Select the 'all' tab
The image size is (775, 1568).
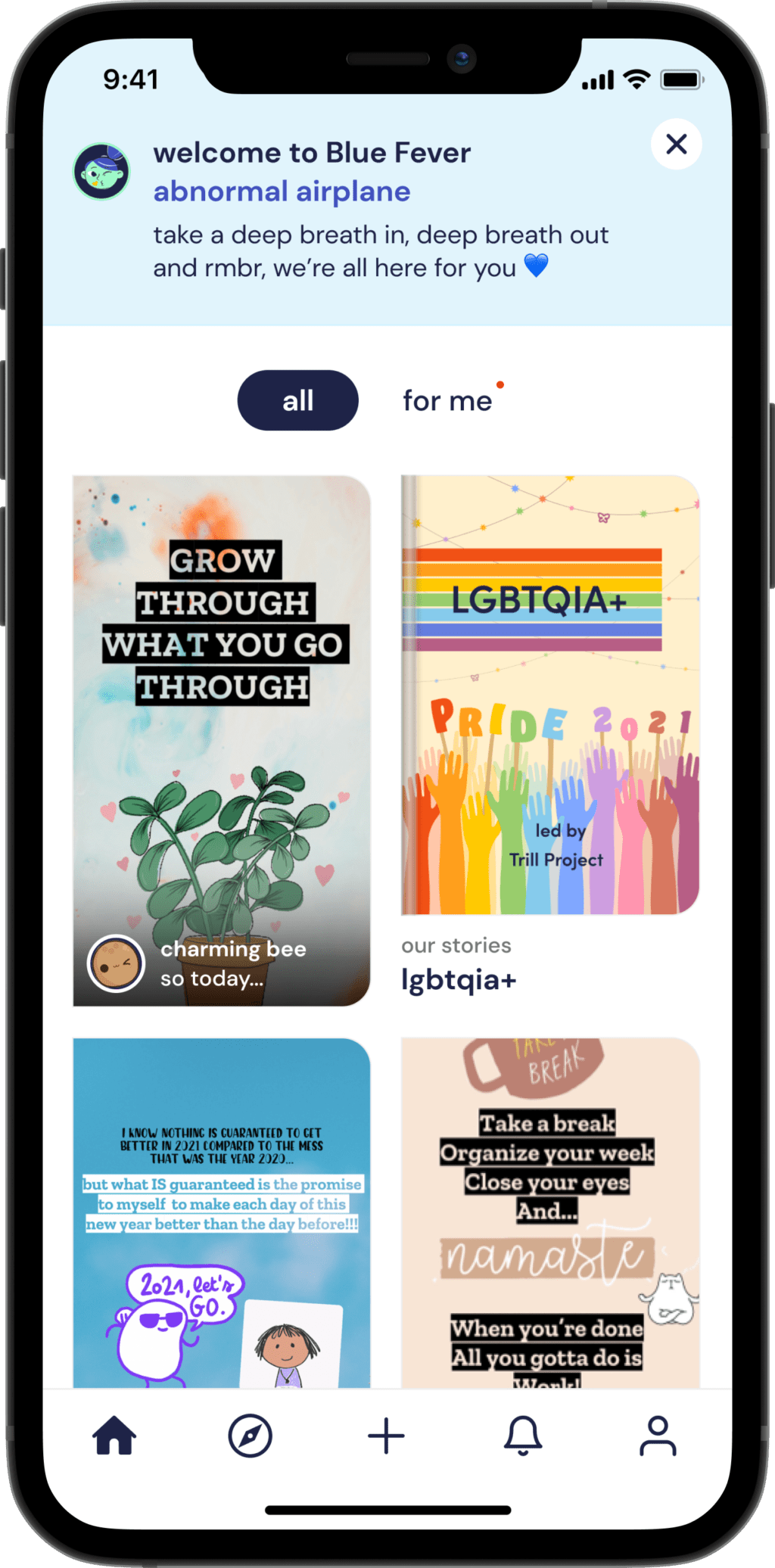pyautogui.click(x=297, y=400)
